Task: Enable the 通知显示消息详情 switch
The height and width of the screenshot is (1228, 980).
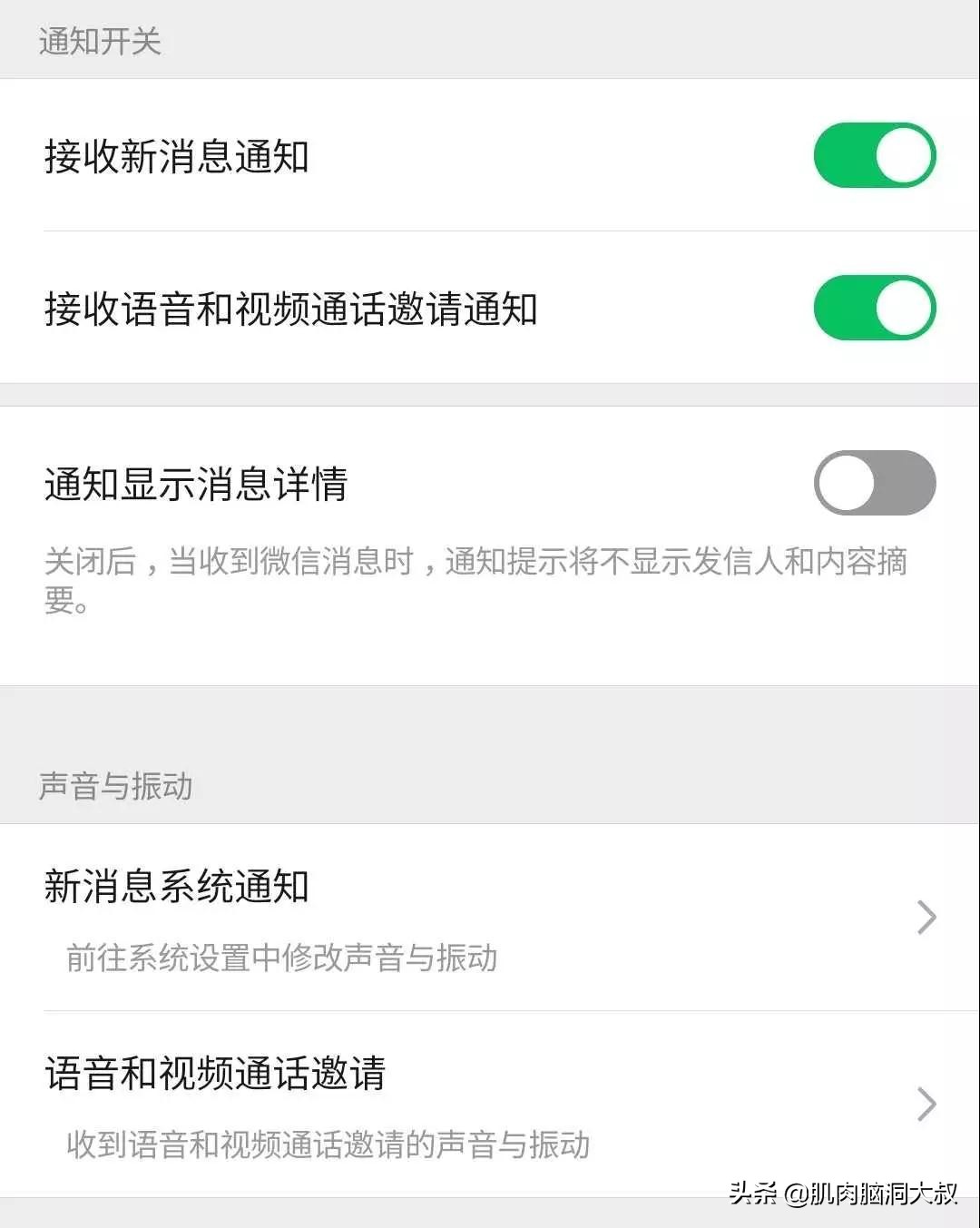Action: click(874, 484)
